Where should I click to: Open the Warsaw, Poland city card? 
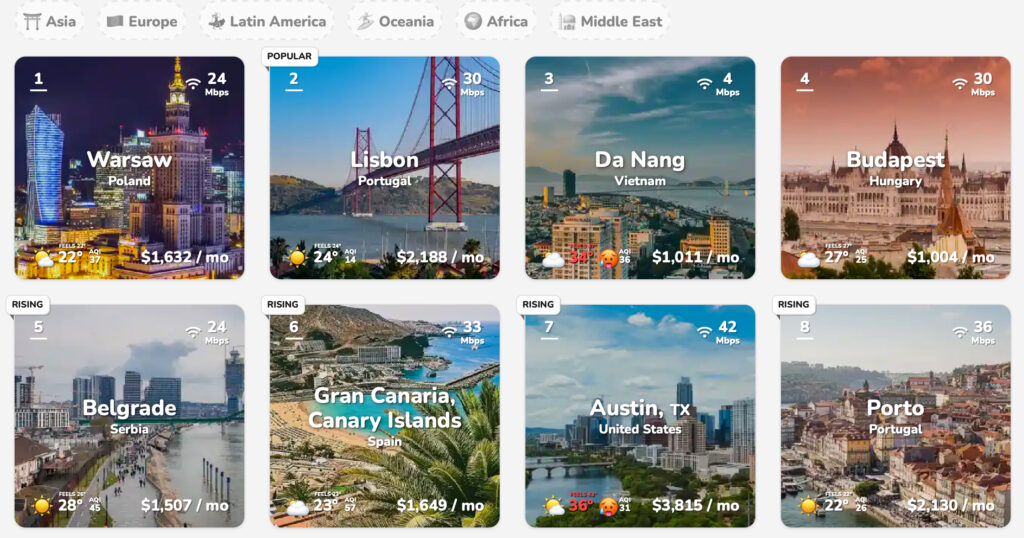129,168
